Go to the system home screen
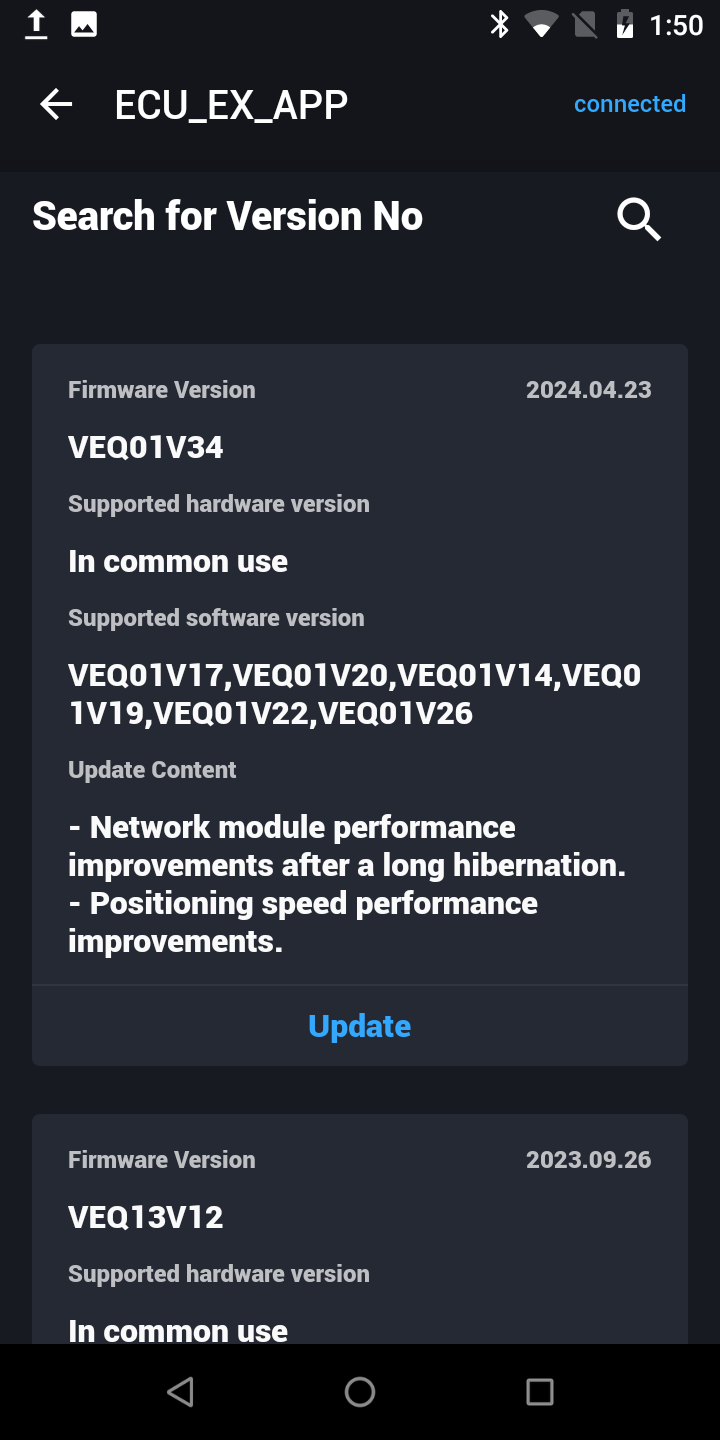 360,1392
